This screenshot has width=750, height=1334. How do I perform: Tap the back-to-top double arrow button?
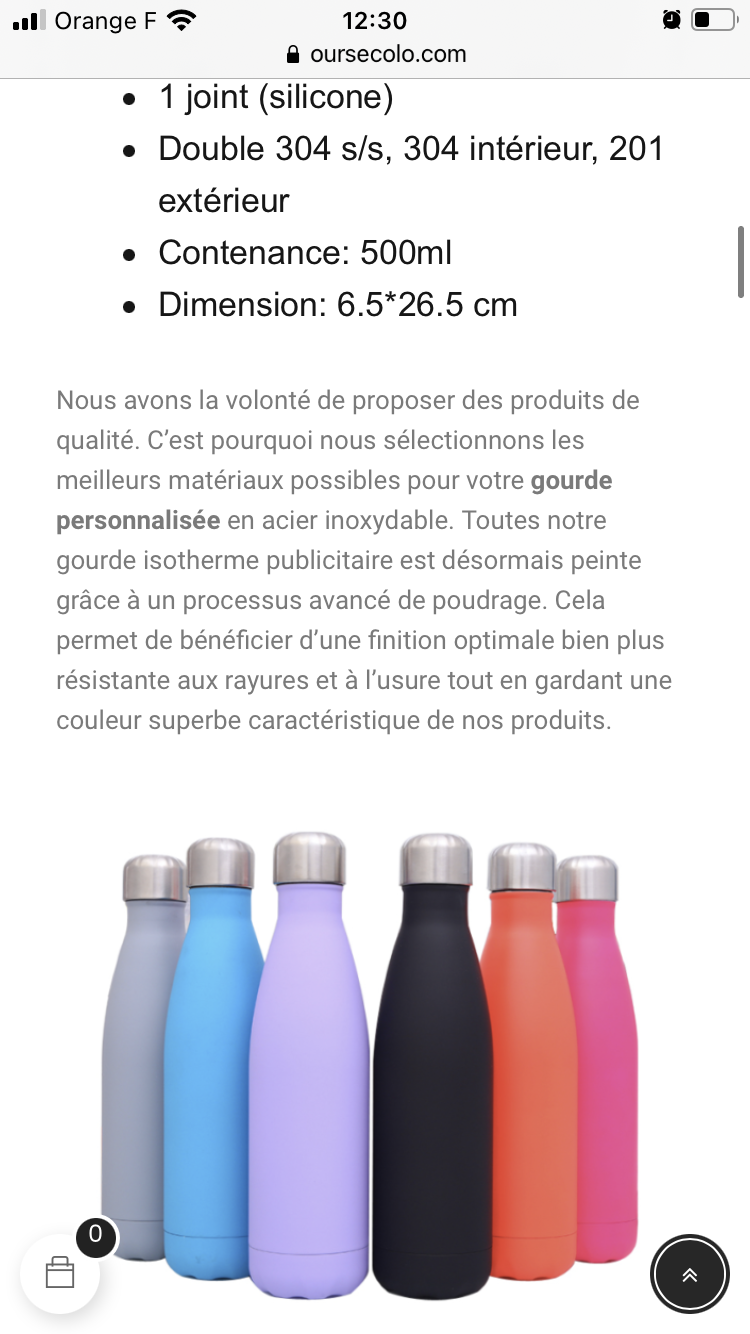[x=690, y=1274]
